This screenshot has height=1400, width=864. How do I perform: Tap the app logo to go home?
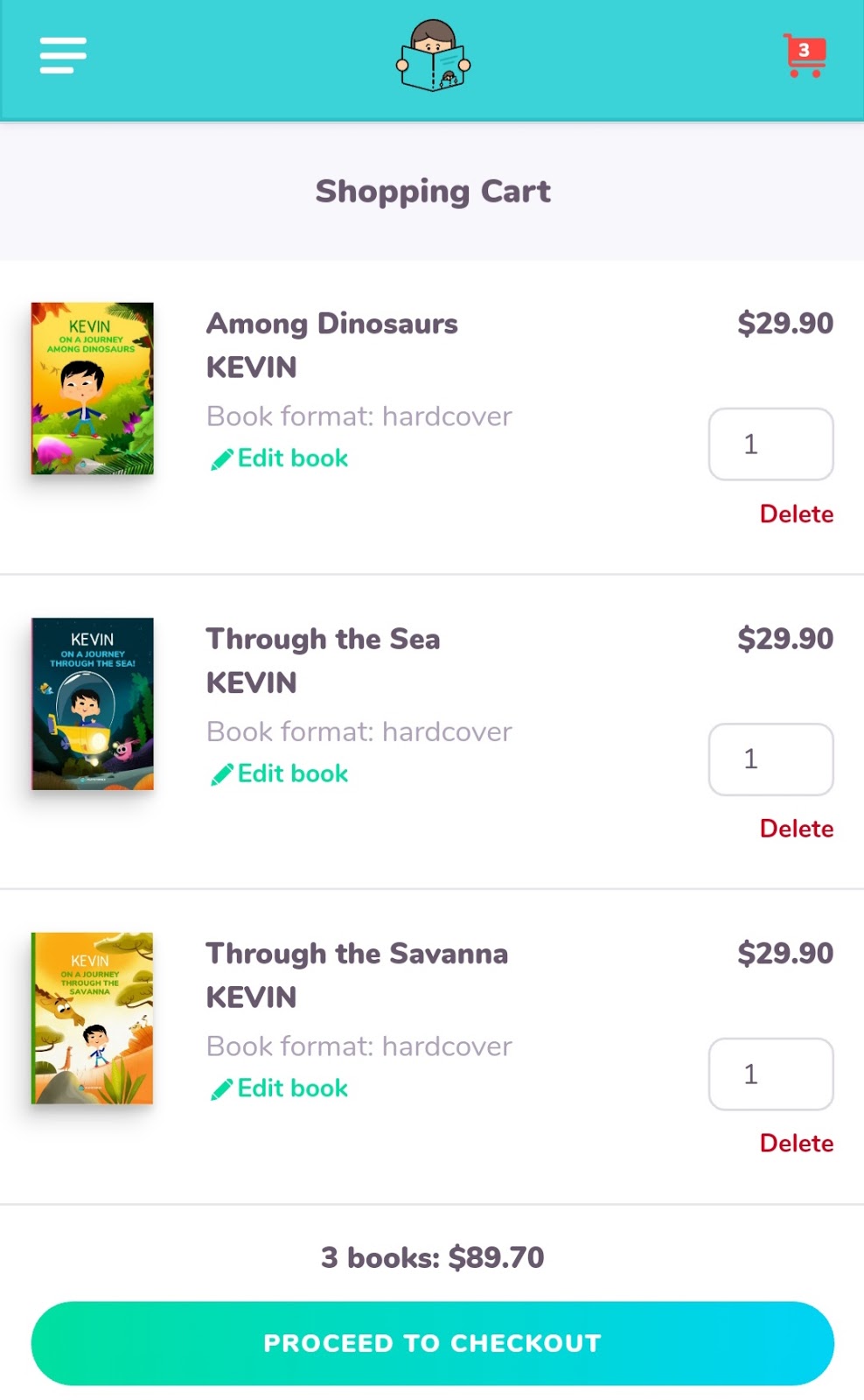point(434,56)
